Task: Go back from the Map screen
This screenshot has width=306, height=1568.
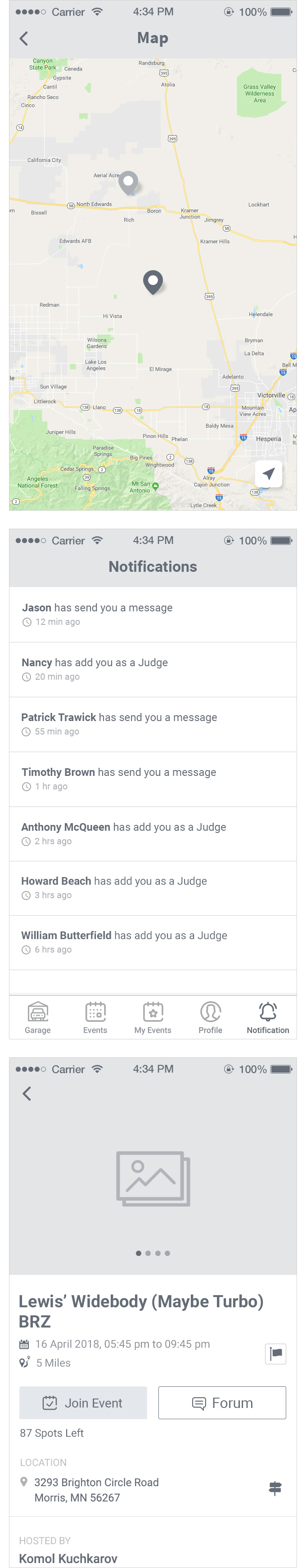Action: click(x=24, y=39)
